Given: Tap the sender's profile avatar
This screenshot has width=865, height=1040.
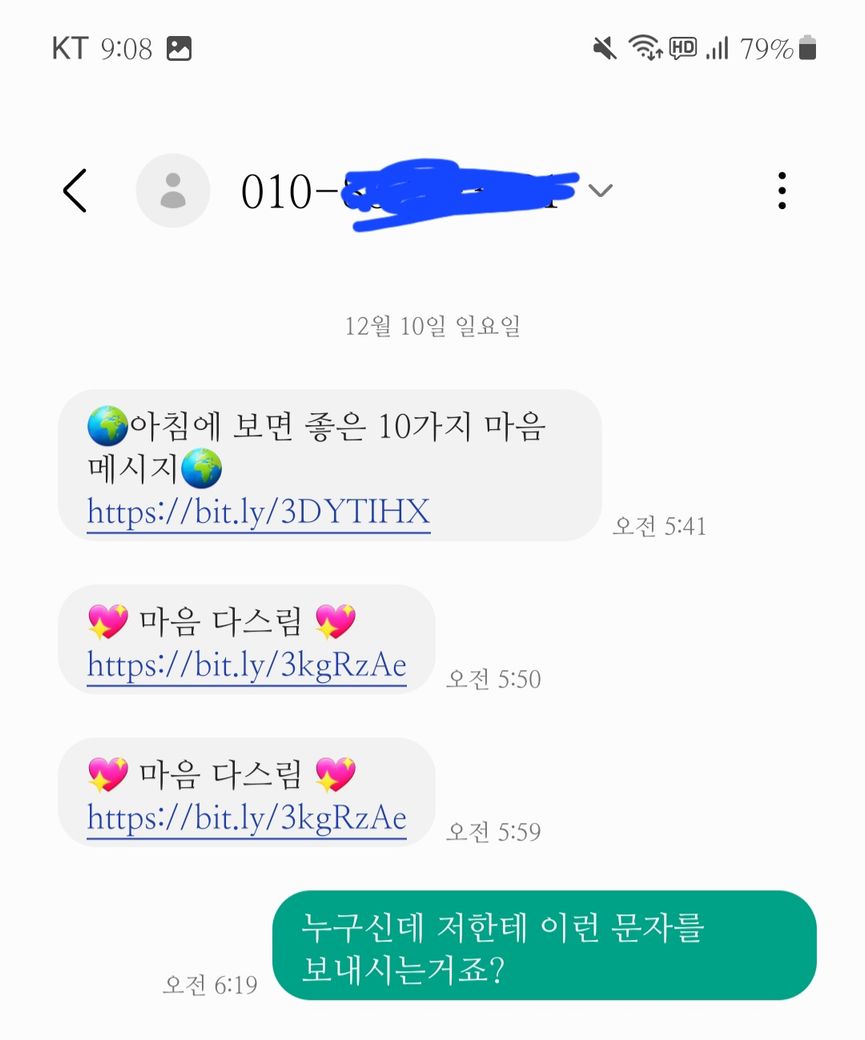Looking at the screenshot, I should [x=173, y=190].
